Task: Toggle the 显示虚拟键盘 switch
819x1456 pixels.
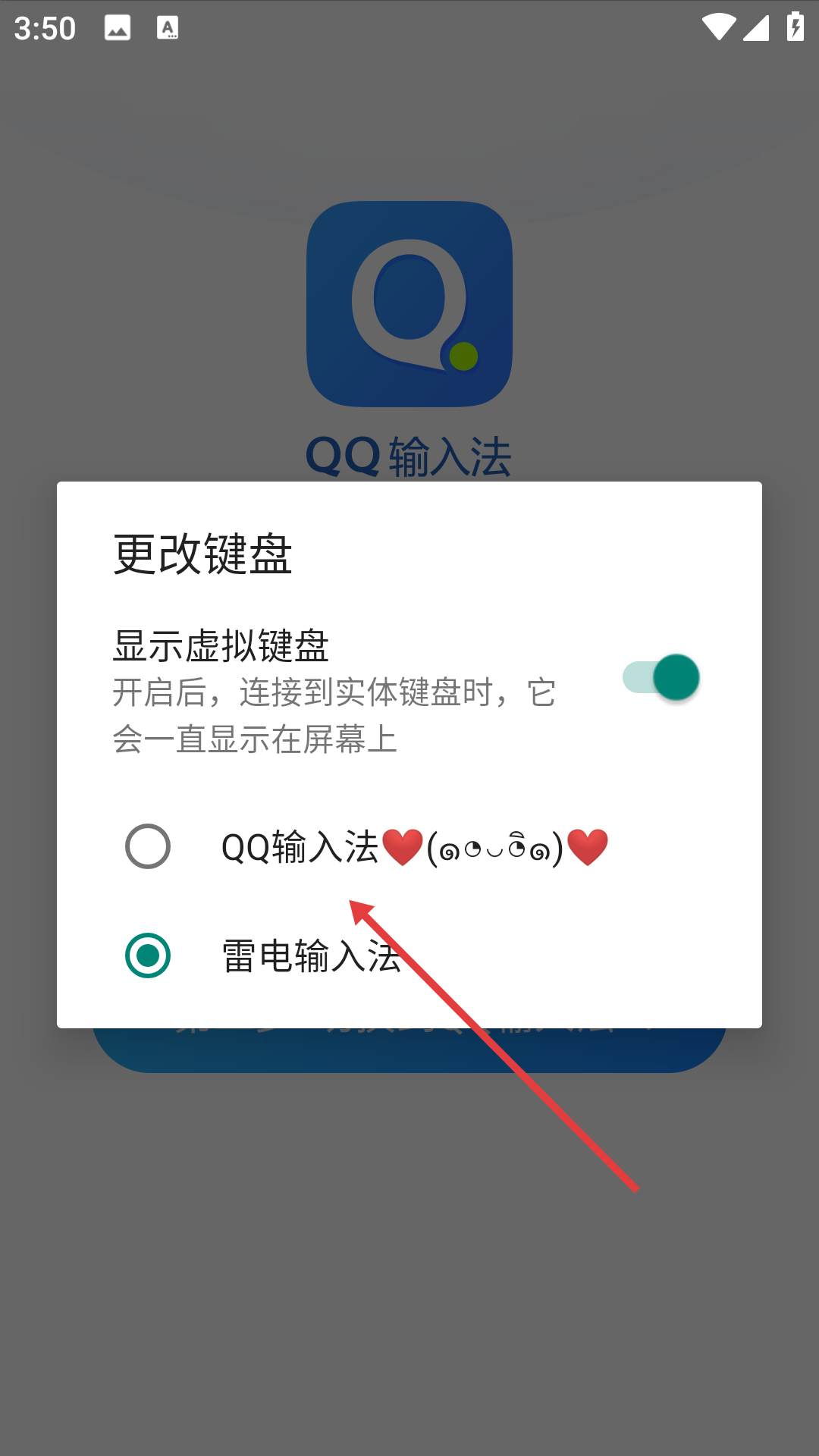Action: (661, 677)
